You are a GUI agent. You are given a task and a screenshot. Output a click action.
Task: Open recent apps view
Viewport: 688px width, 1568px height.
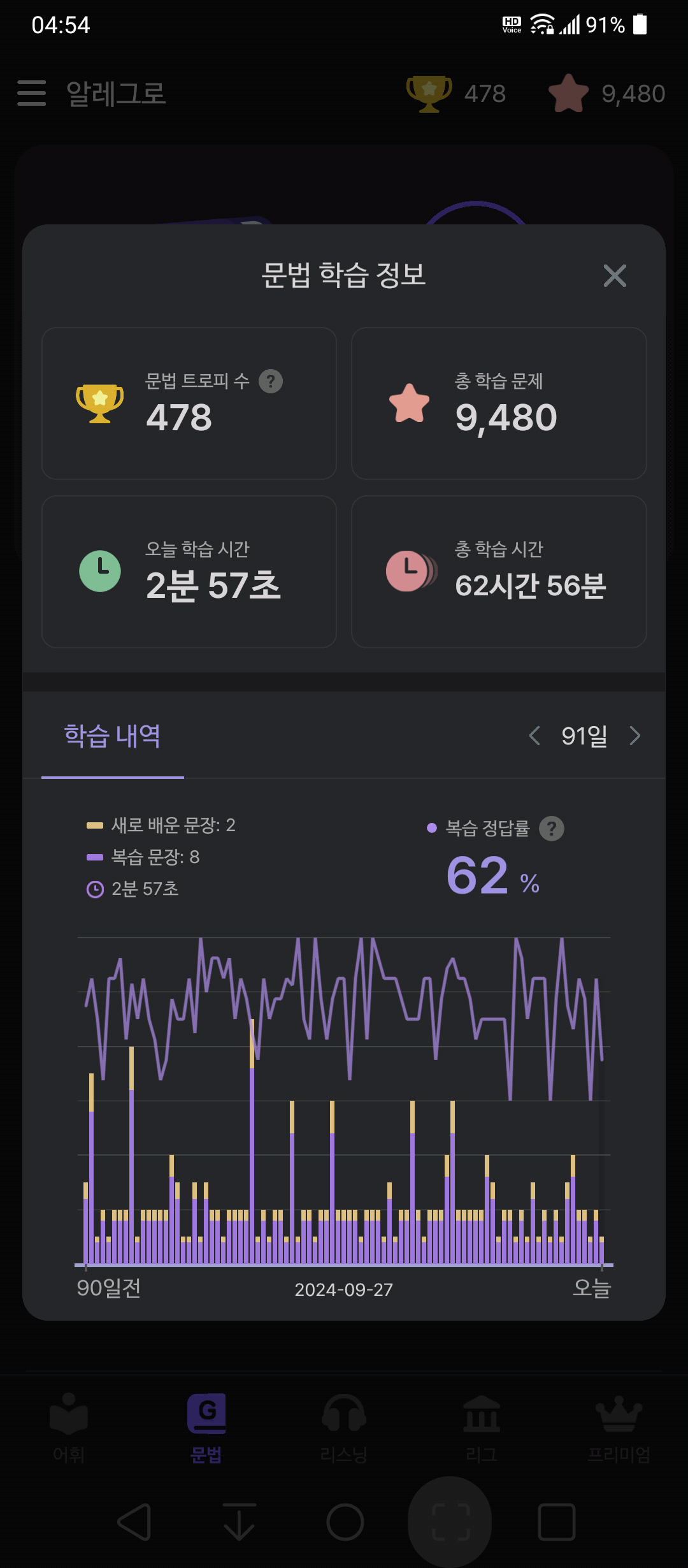556,1522
